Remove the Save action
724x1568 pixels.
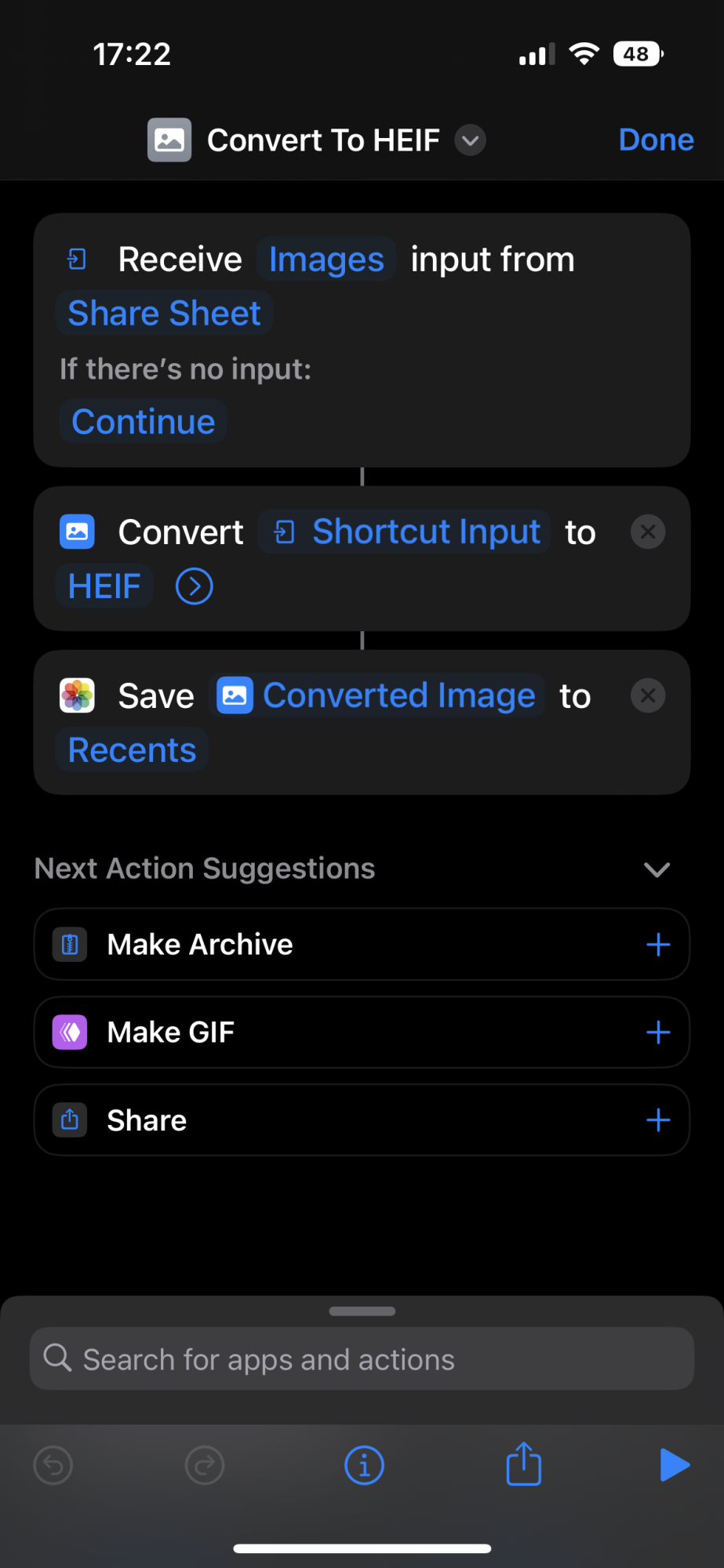click(x=648, y=695)
